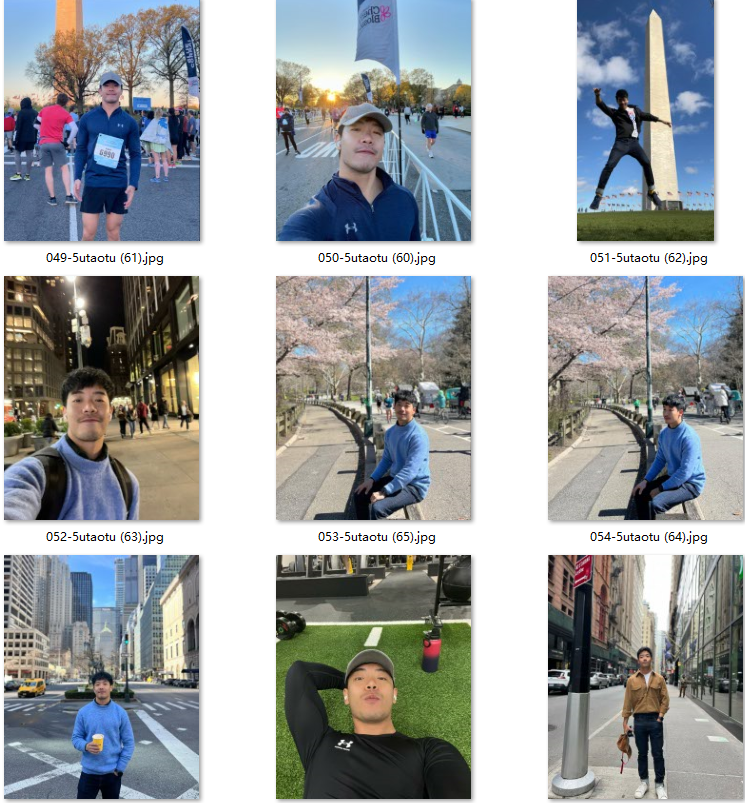Select the 054-5utaotu (64).jpg file
This screenshot has height=803, width=745.
click(645, 398)
